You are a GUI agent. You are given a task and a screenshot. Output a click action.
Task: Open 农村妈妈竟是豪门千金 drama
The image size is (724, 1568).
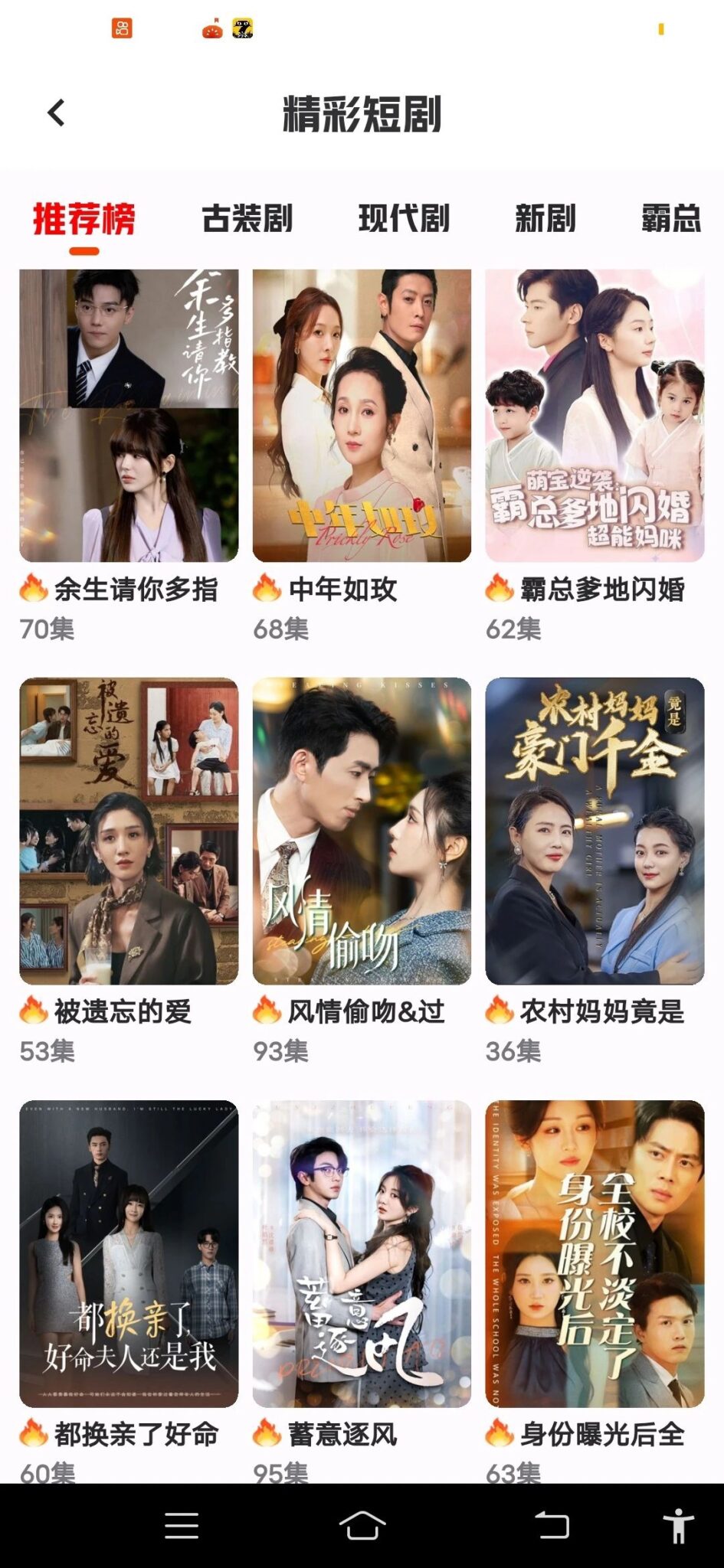[x=595, y=831]
